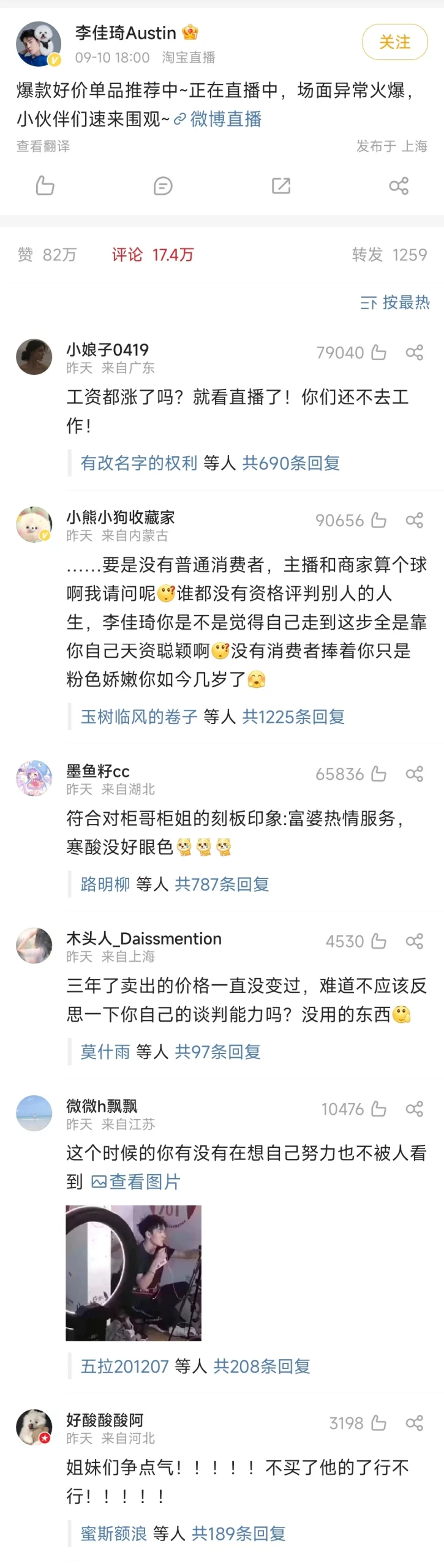Viewport: 444px width, 1568px height.
Task: Visit 木头人_Daissmention's profile avatar
Action: pos(34,945)
